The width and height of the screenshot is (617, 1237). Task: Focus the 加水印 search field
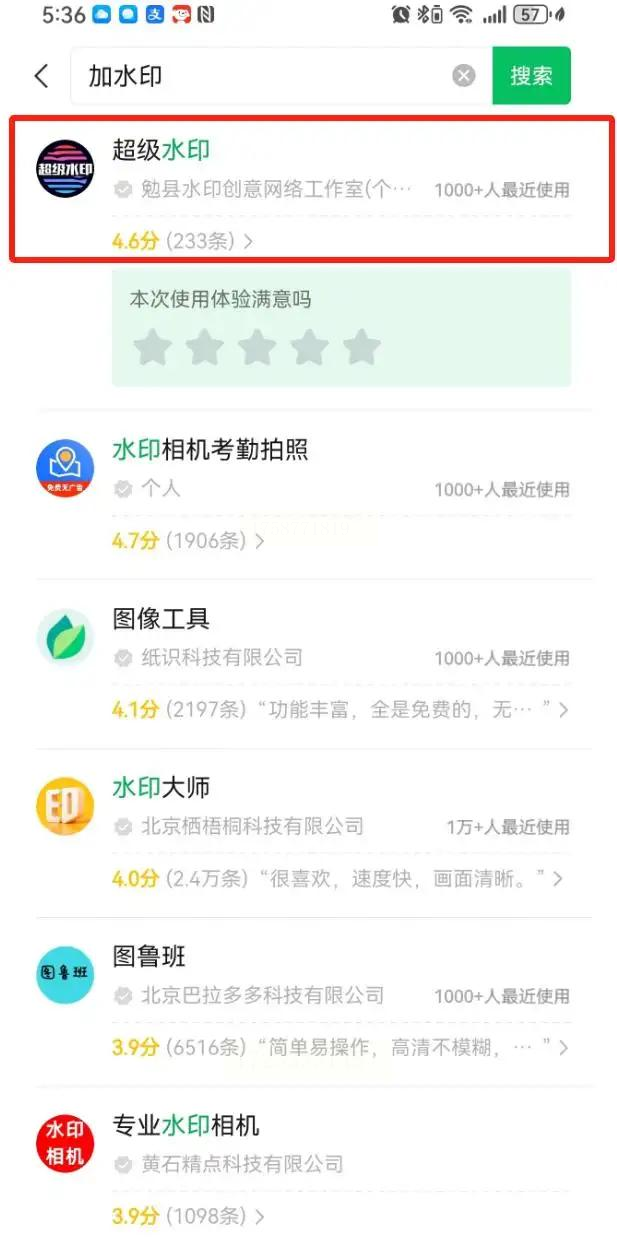point(260,76)
